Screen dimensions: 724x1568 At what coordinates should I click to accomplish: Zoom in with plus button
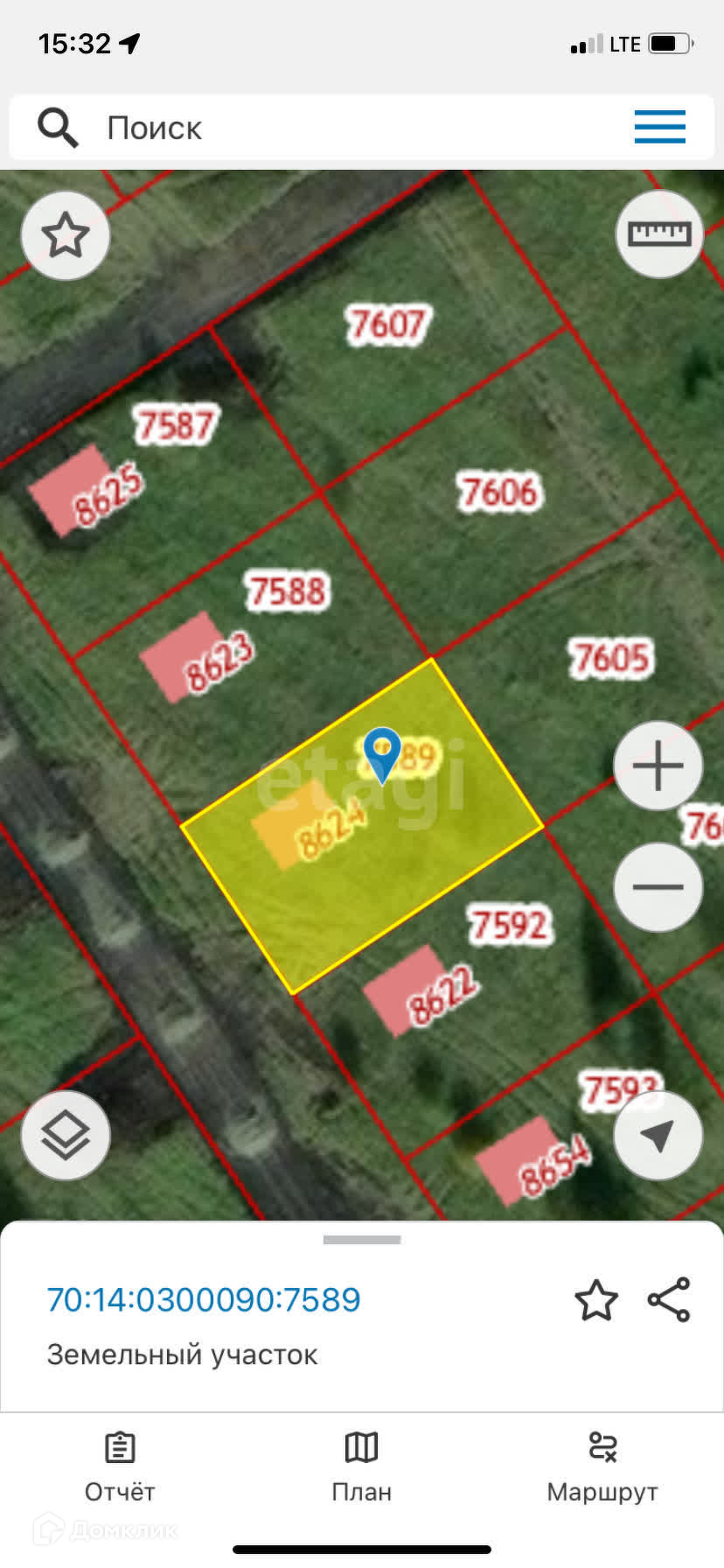point(658,766)
